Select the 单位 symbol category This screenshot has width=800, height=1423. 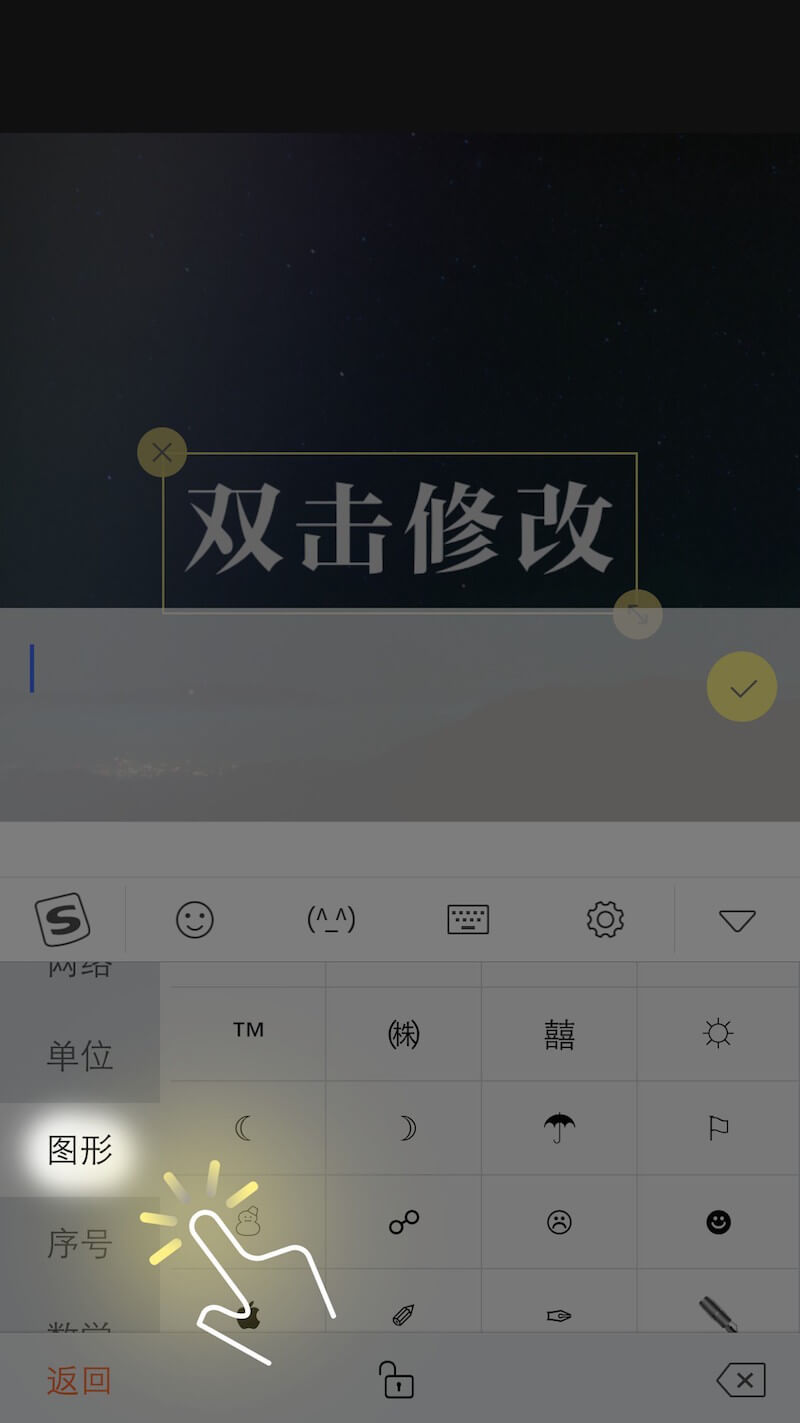coord(80,1056)
